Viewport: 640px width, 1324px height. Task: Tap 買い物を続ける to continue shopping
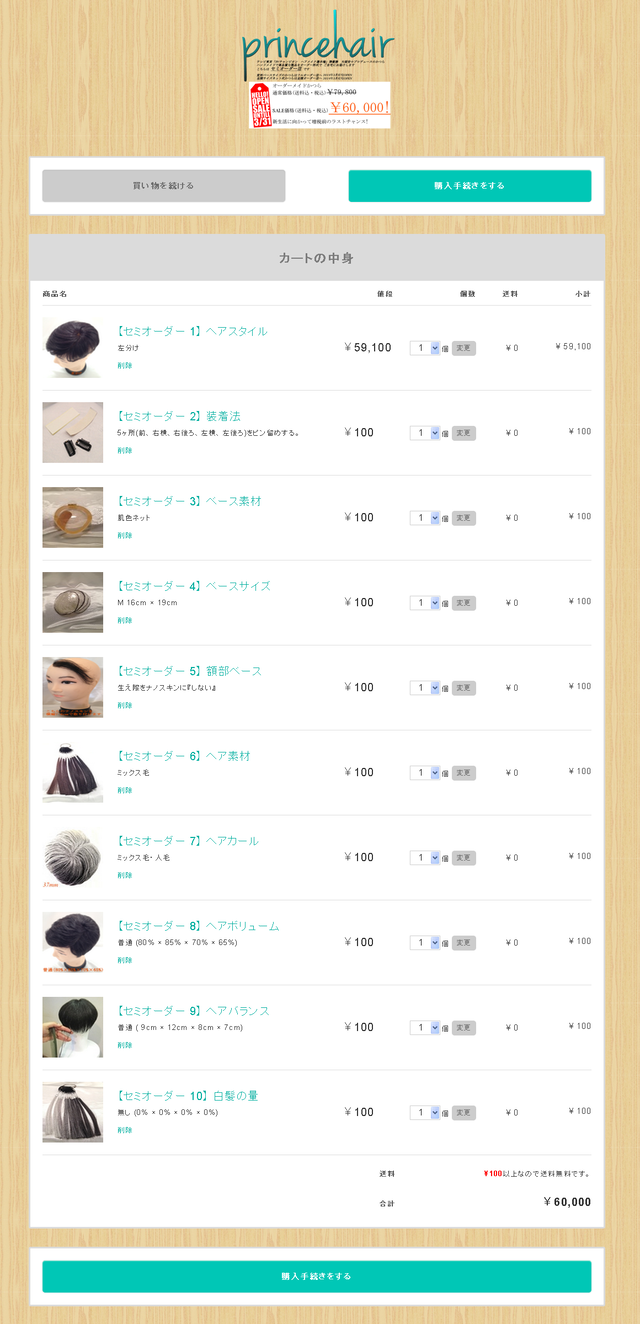tap(164, 186)
